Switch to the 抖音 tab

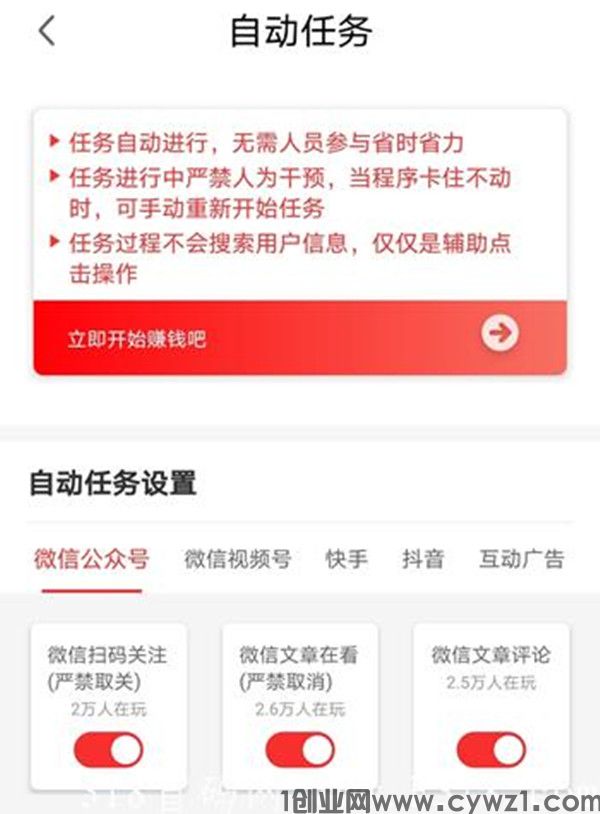tap(422, 559)
